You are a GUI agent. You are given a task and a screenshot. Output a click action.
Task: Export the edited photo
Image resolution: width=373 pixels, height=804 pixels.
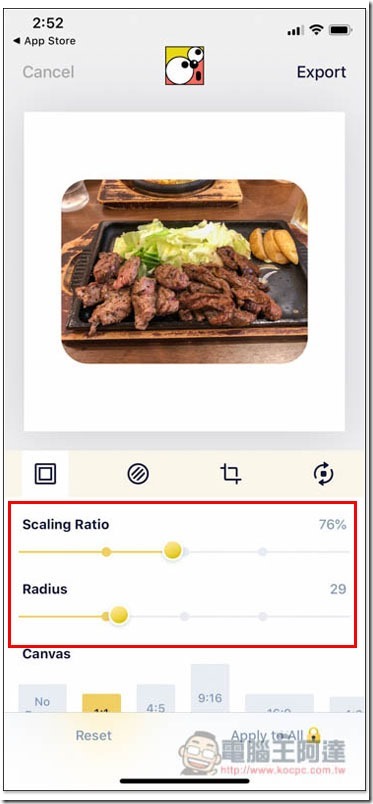pyautogui.click(x=321, y=72)
